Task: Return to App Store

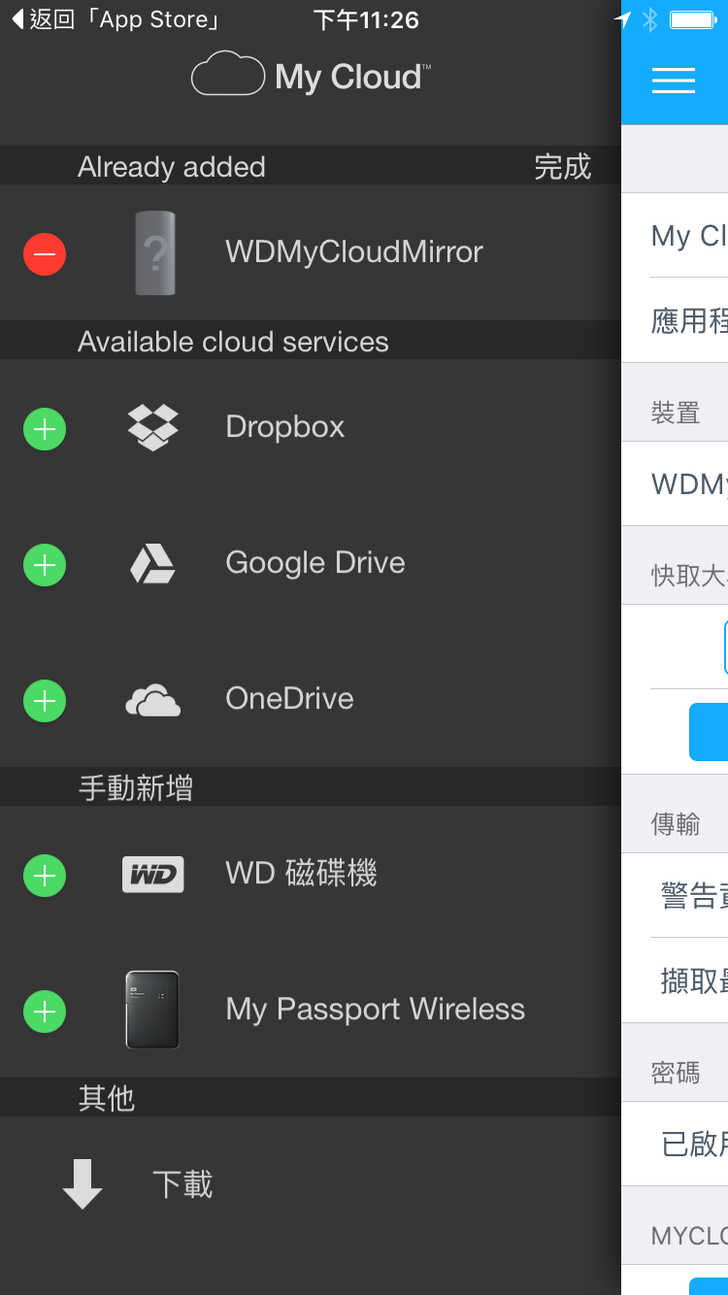Action: pyautogui.click(x=115, y=19)
